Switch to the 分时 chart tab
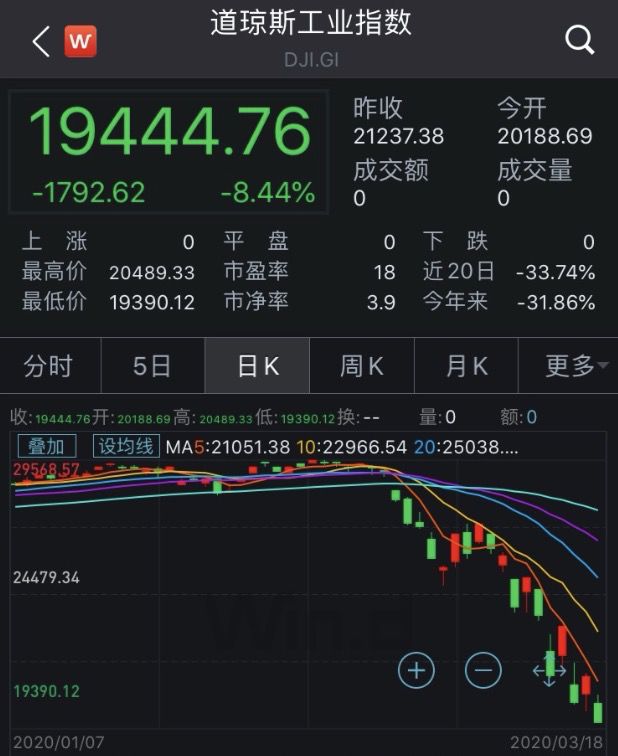 (x=49, y=366)
